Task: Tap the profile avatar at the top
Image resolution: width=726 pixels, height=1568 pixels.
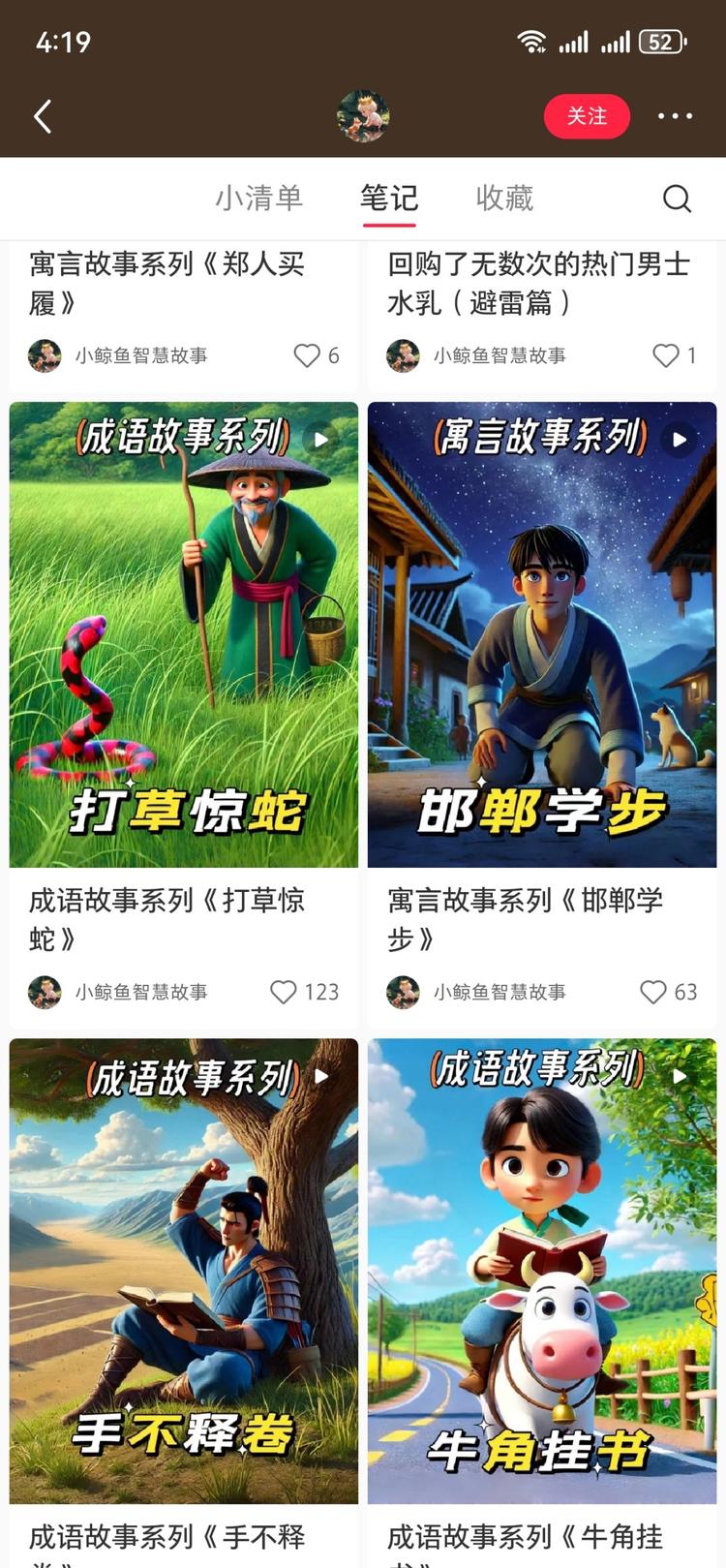Action: point(363,115)
